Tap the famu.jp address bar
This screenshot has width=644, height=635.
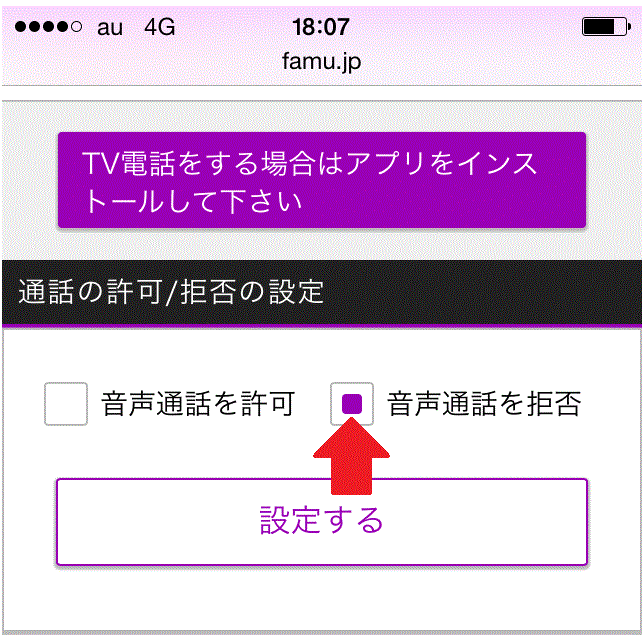[x=321, y=61]
